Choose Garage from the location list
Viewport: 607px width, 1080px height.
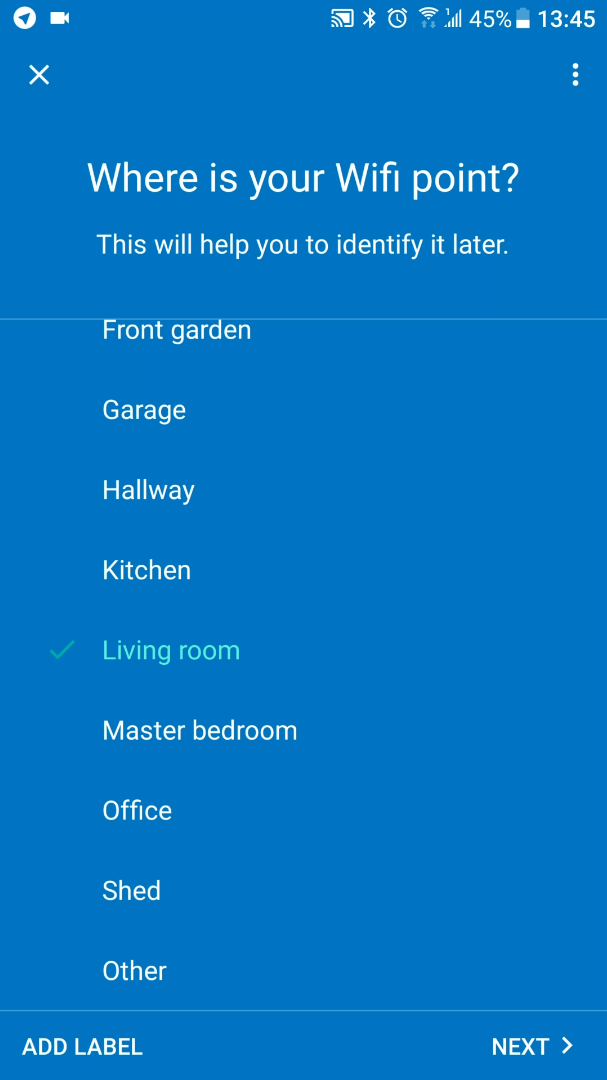click(303, 411)
